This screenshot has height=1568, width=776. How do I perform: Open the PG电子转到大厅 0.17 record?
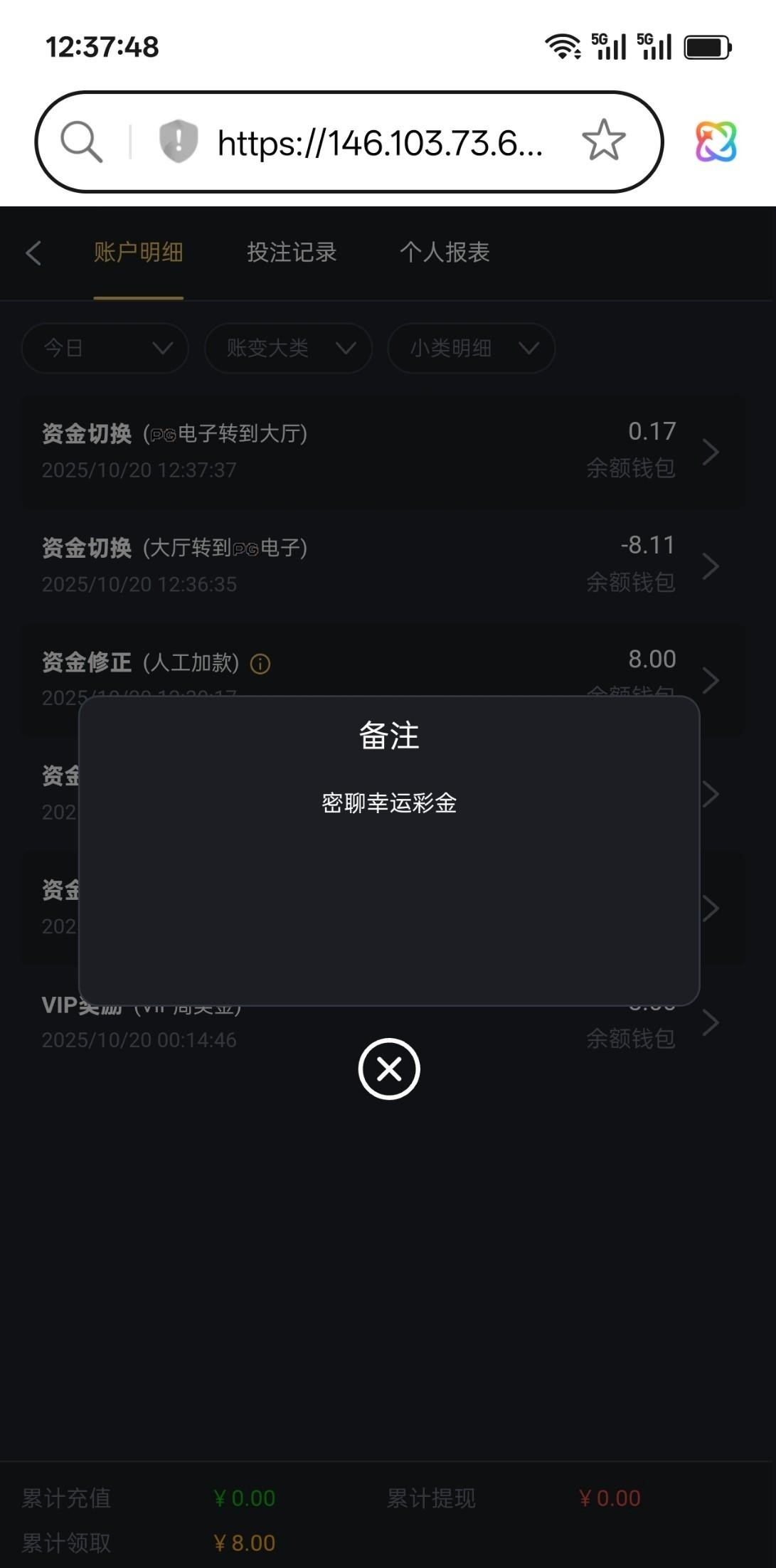point(384,451)
